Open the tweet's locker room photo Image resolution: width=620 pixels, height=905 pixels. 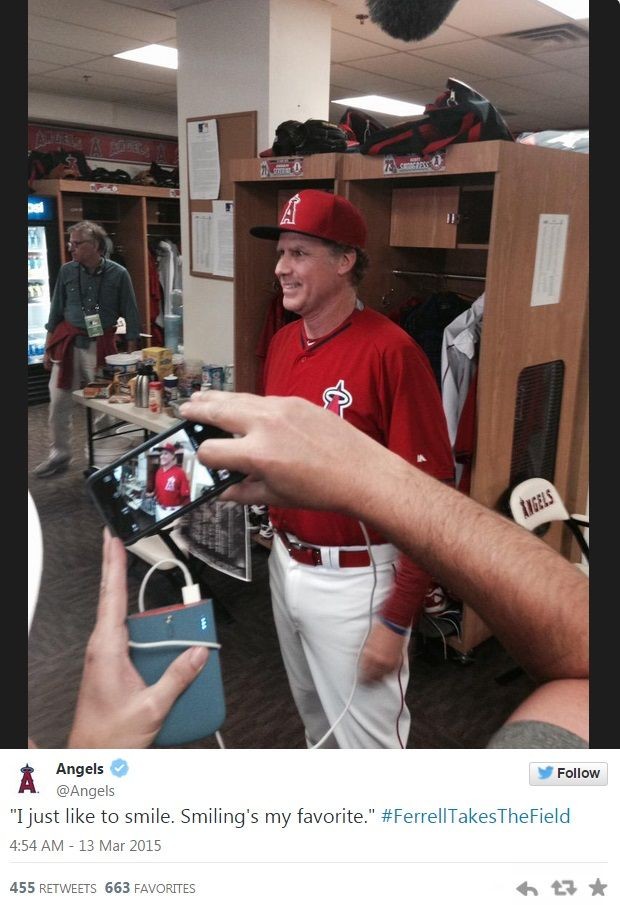[310, 374]
